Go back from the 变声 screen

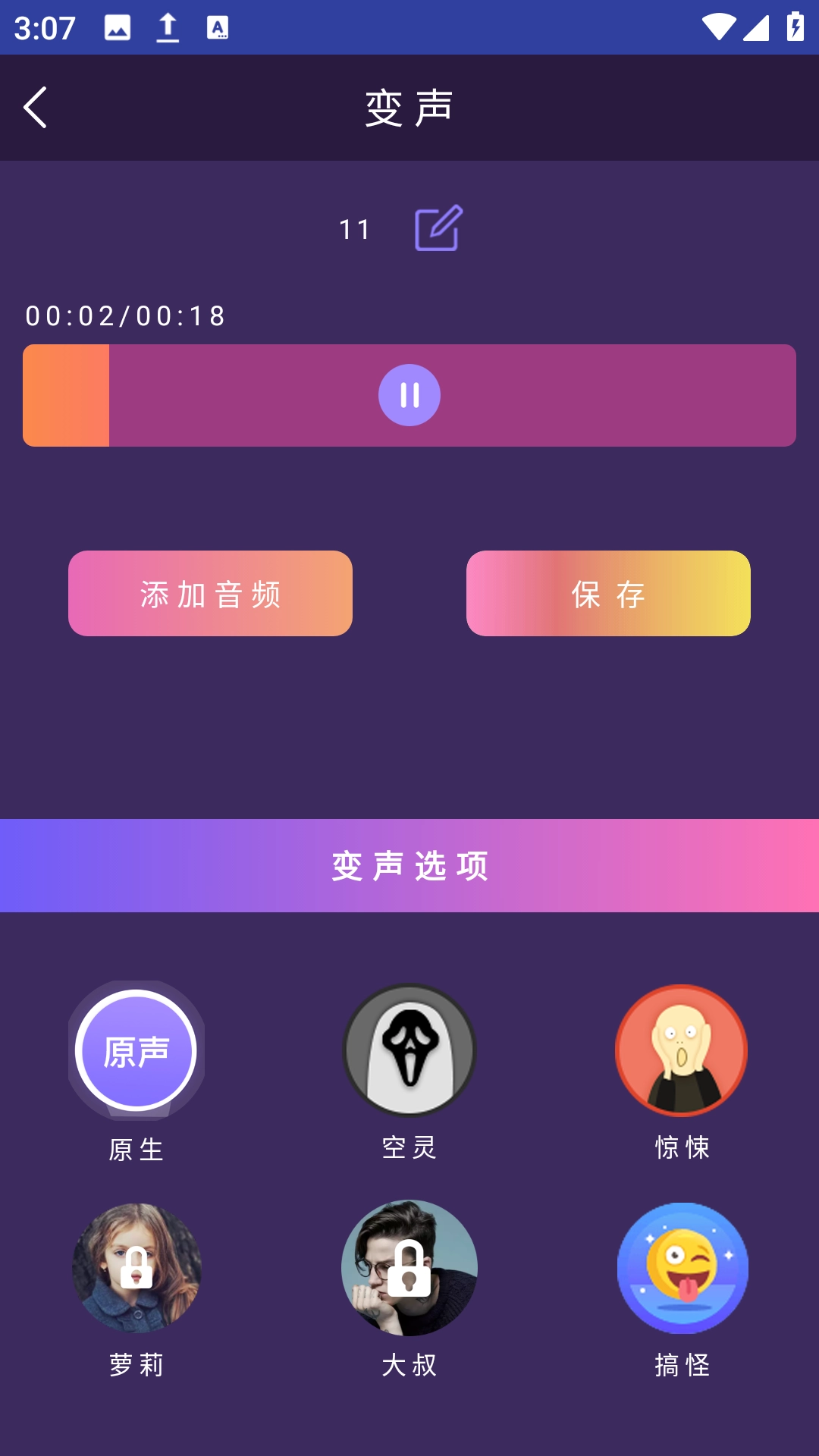coord(36,108)
